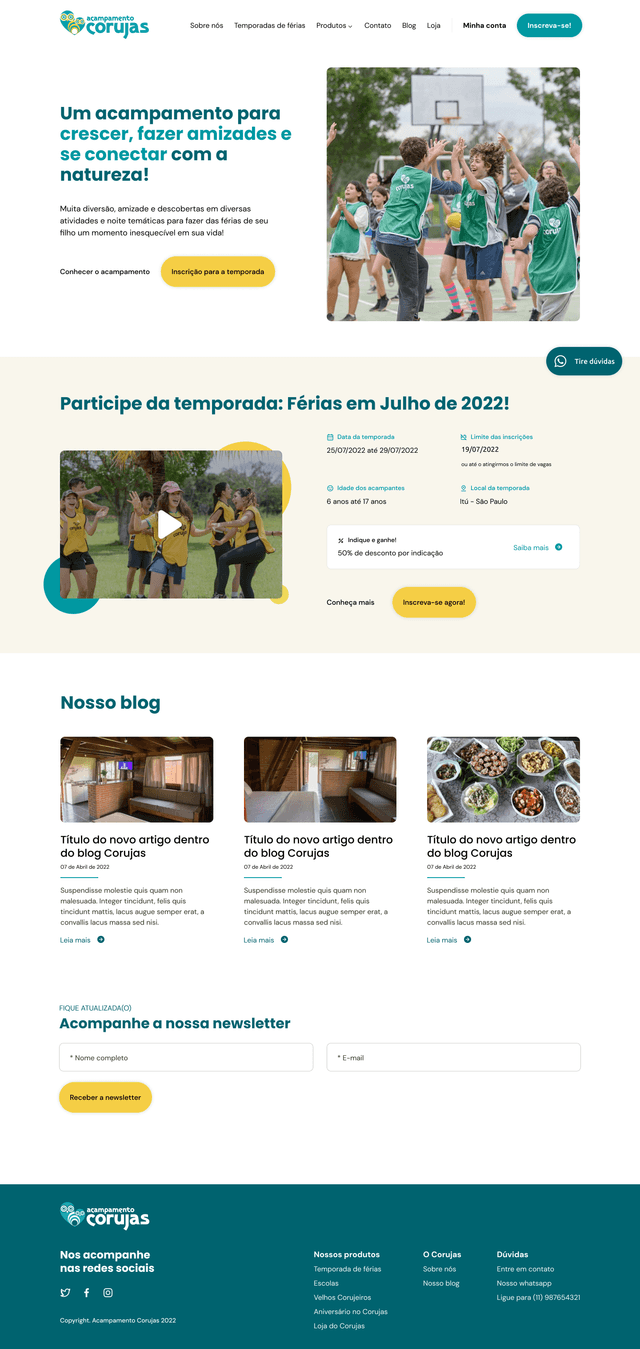Play the camp season video
This screenshot has height=1349, width=640.
pyautogui.click(x=170, y=525)
